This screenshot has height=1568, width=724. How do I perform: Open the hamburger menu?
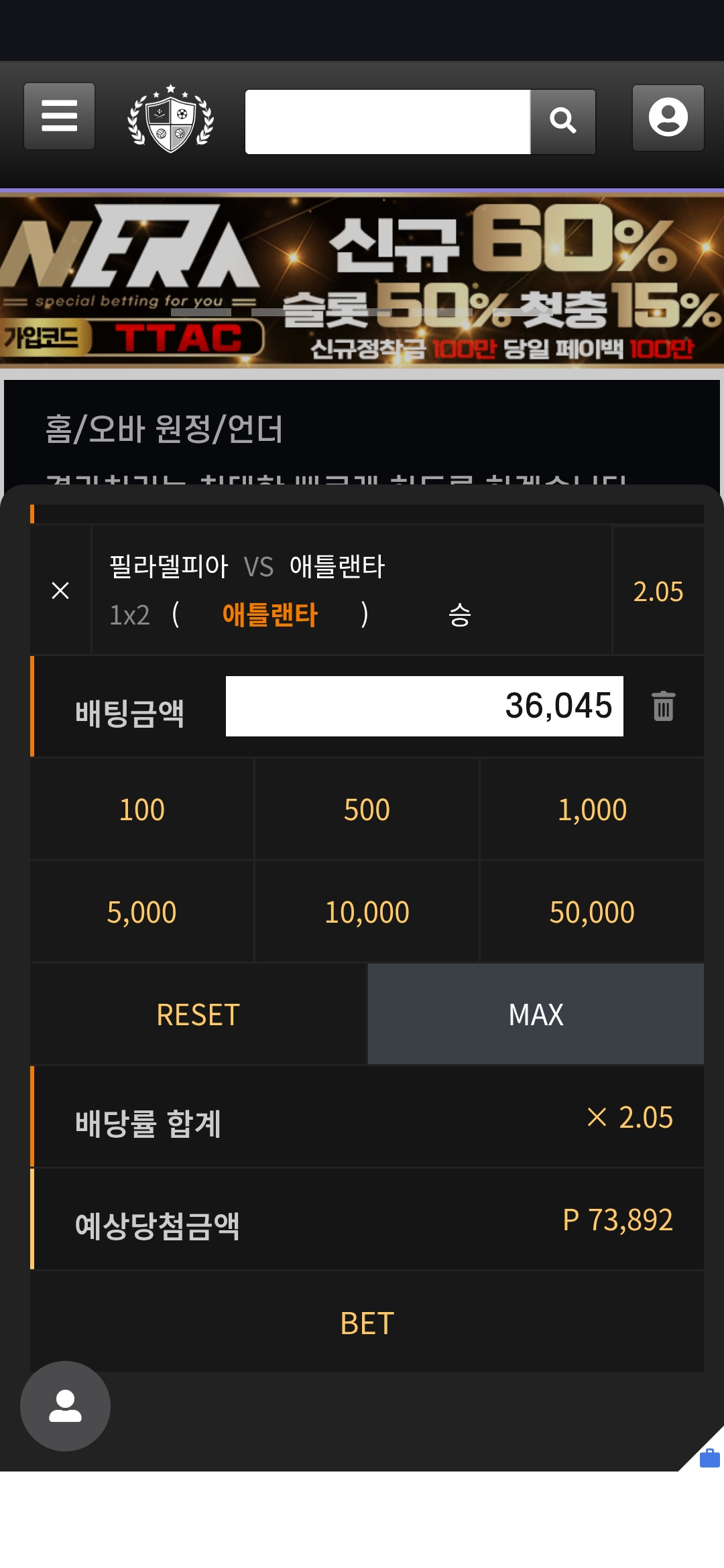click(59, 116)
